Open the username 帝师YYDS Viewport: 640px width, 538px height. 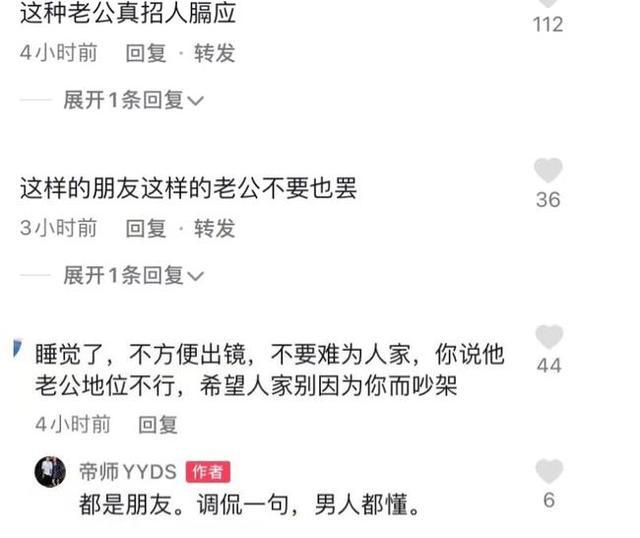(x=127, y=471)
